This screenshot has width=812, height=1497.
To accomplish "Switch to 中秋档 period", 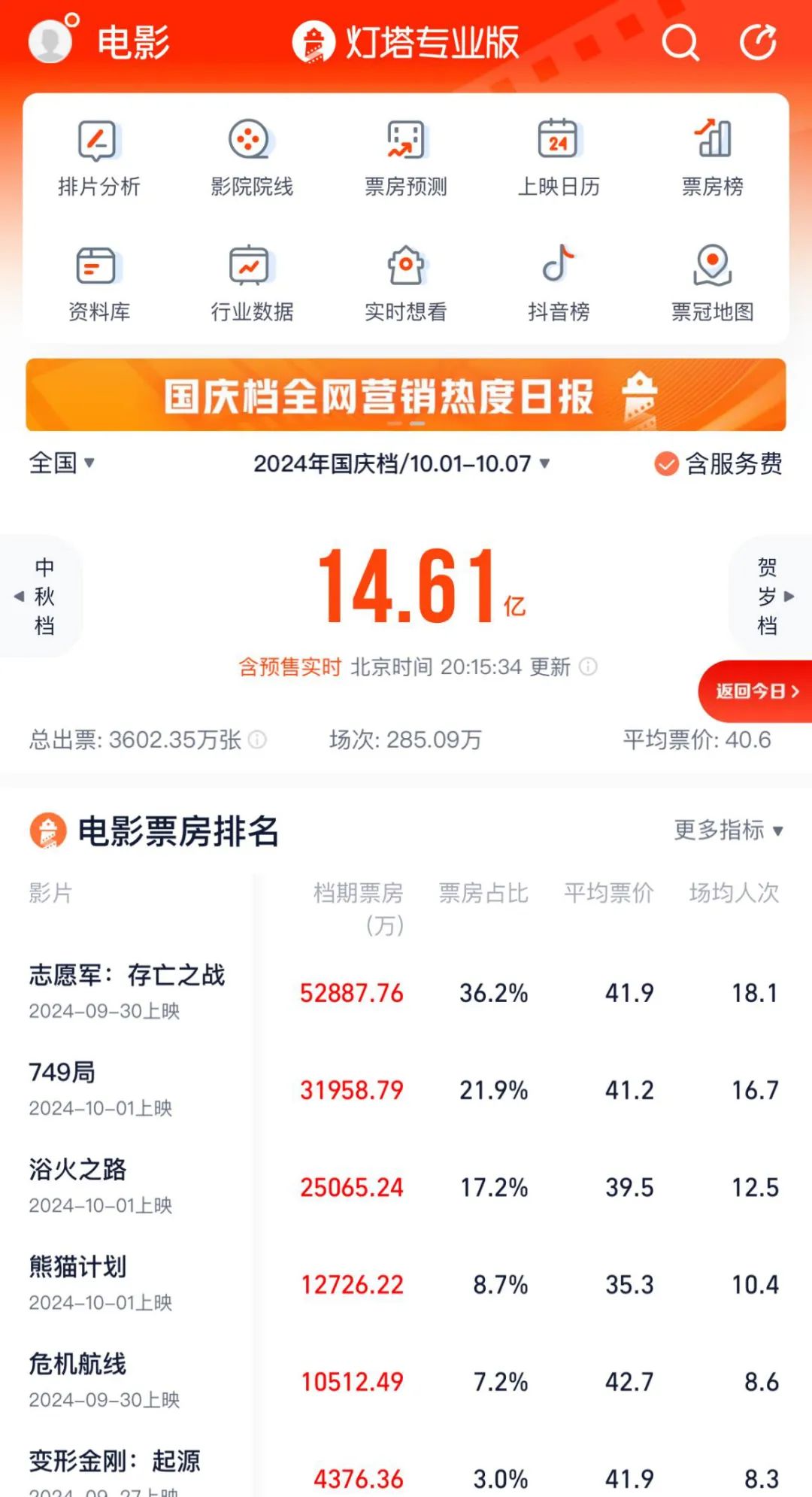I will coord(42,596).
